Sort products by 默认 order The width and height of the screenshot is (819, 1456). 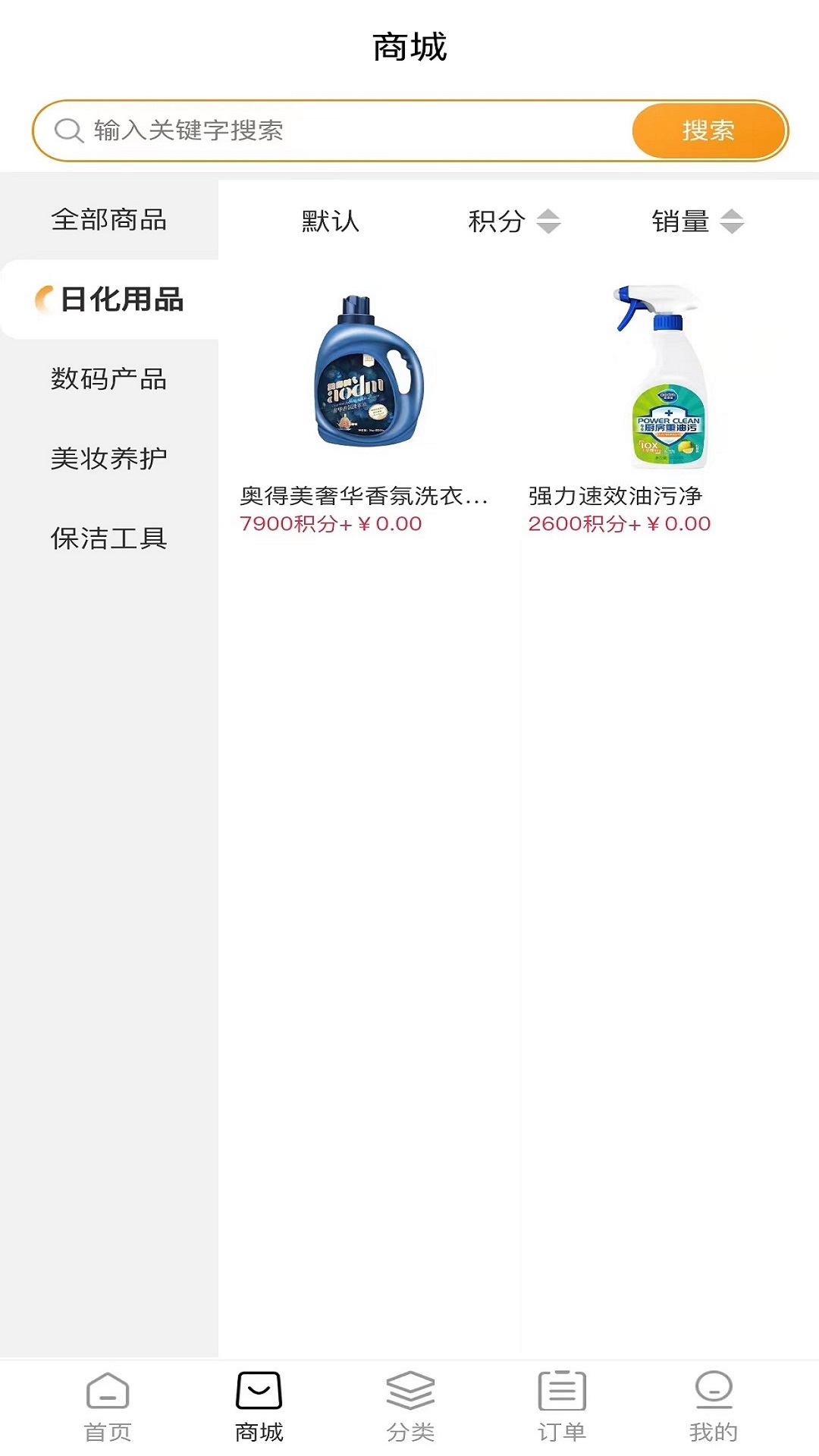click(x=330, y=221)
